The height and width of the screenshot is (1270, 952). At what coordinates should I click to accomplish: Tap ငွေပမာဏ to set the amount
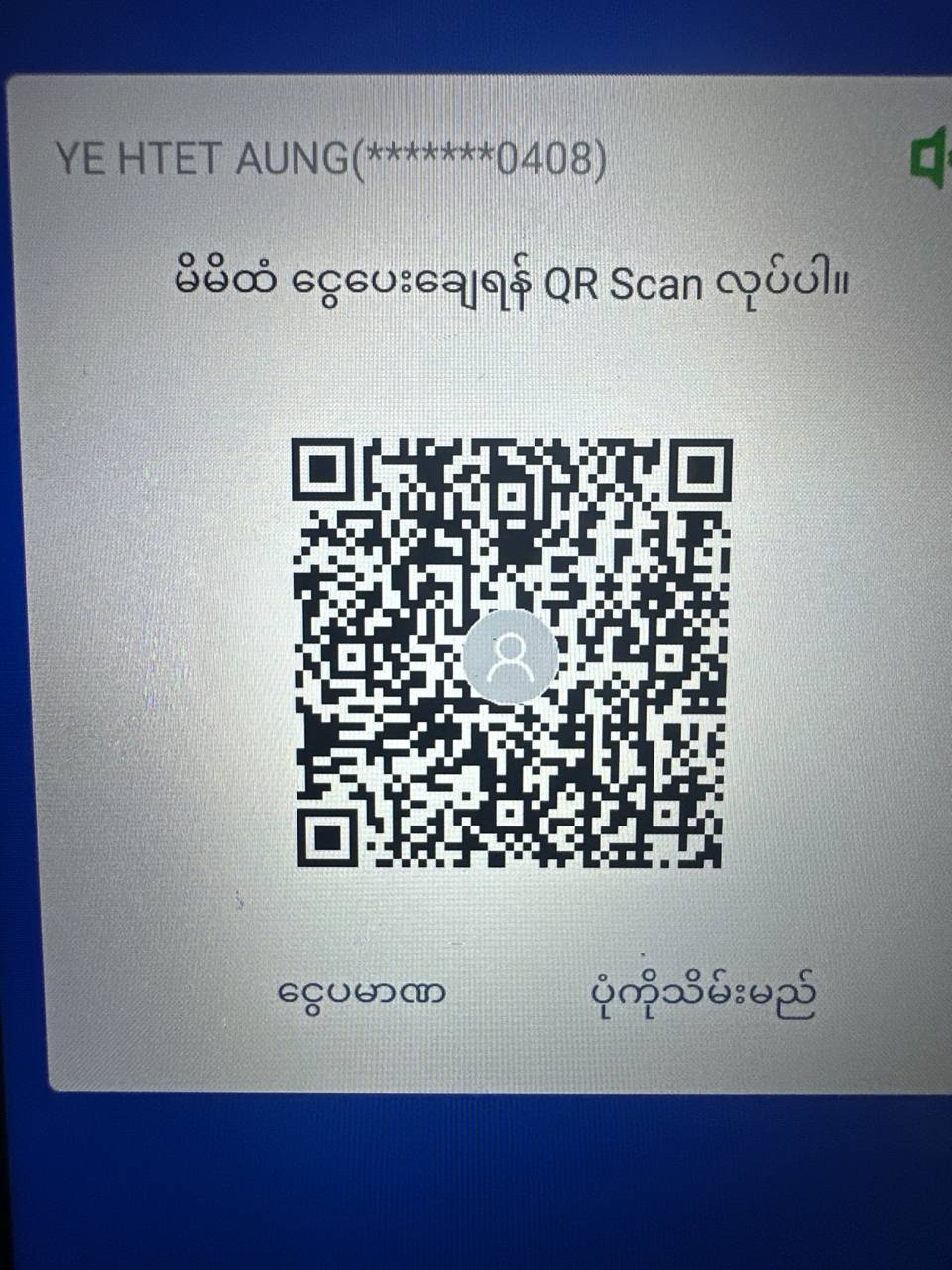pos(363,992)
